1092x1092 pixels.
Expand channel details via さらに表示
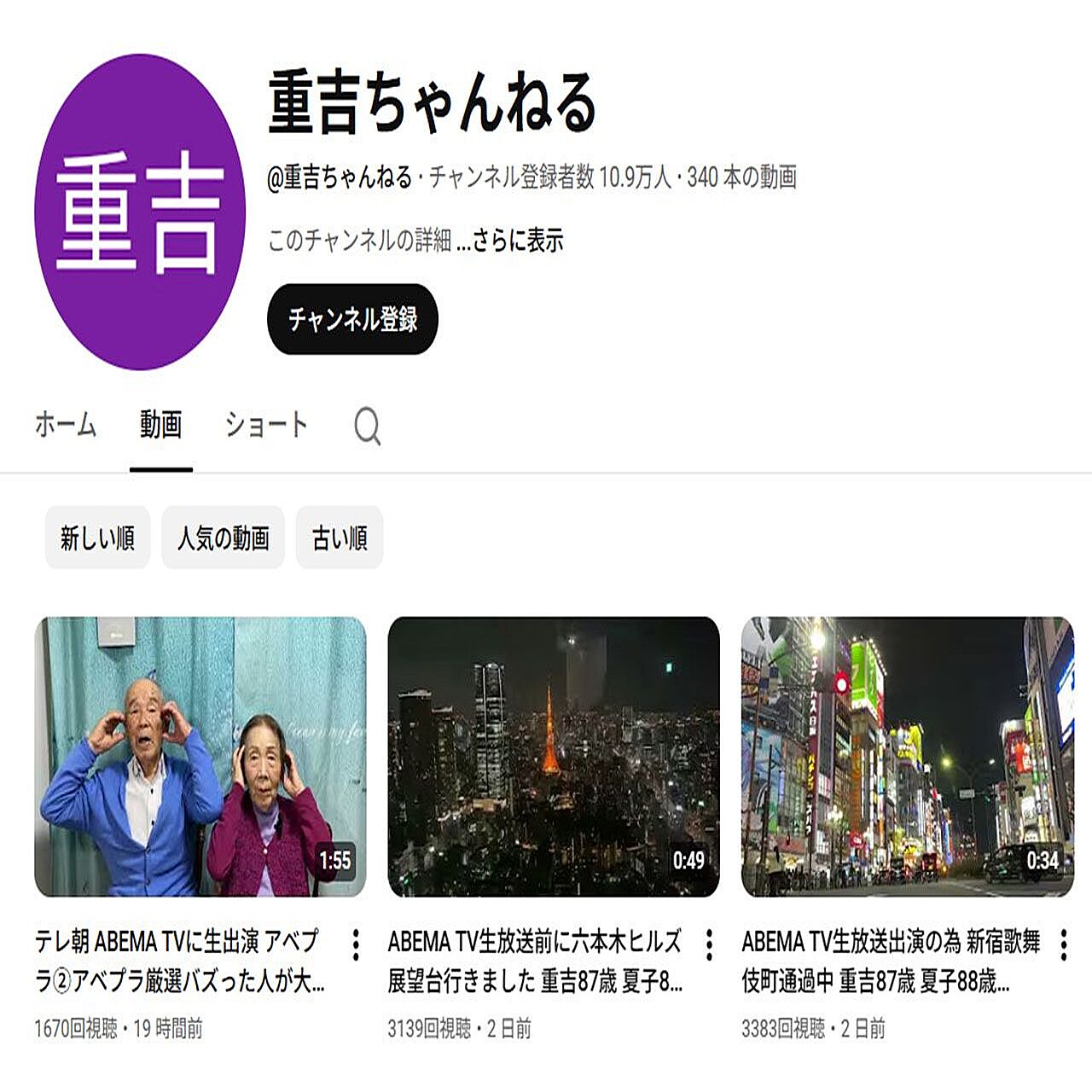click(x=518, y=241)
